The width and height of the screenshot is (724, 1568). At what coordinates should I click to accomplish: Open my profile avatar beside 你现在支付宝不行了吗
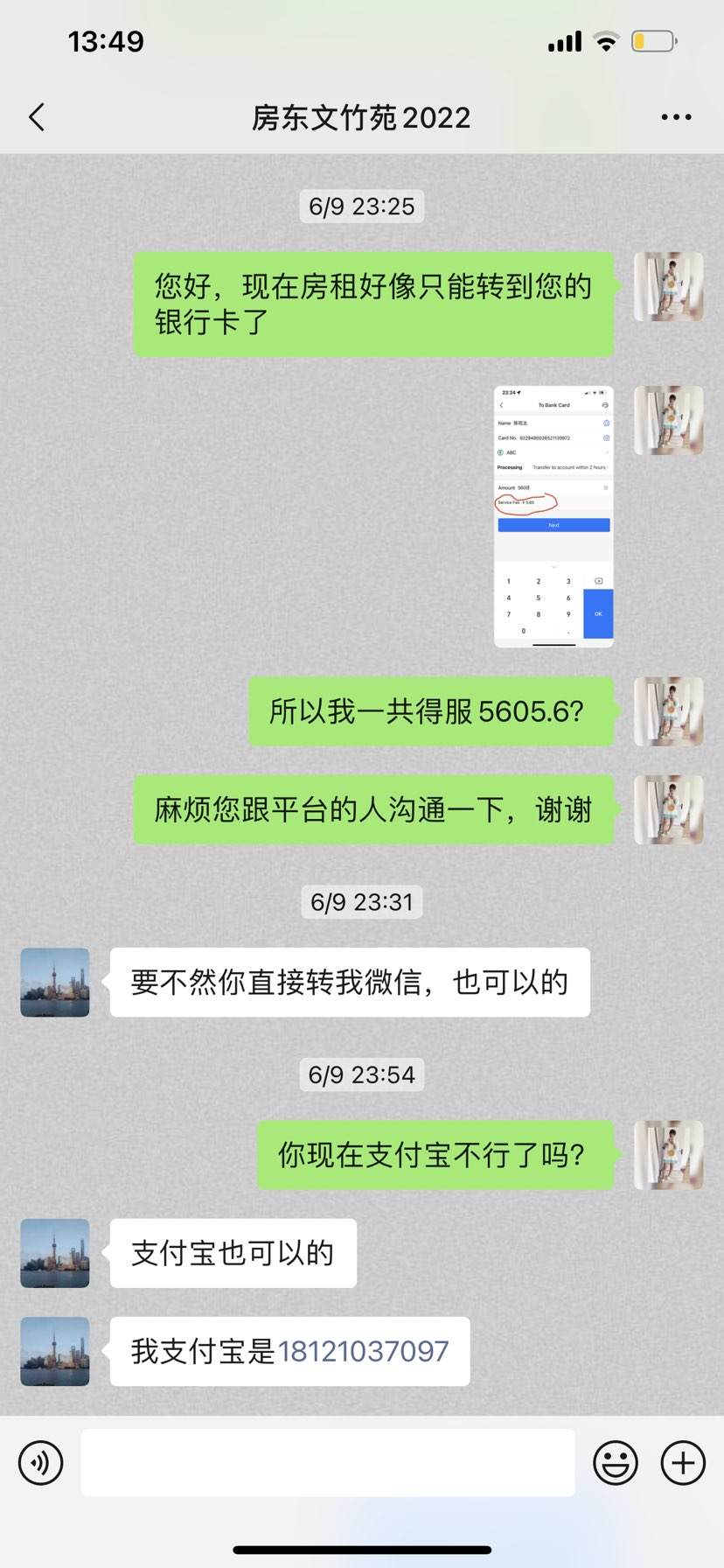click(668, 1155)
